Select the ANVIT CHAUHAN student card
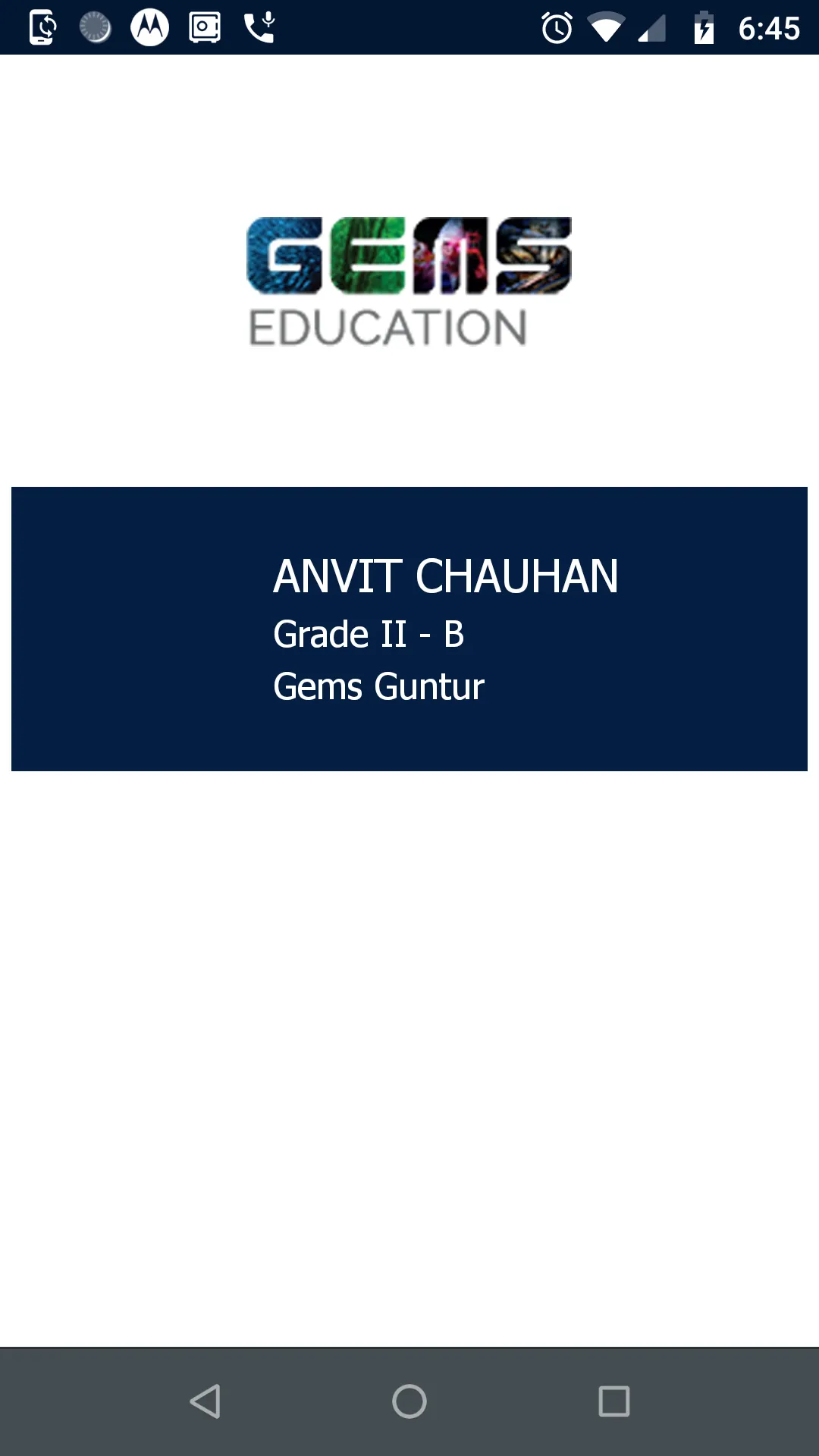Viewport: 819px width, 1456px height. coord(409,629)
